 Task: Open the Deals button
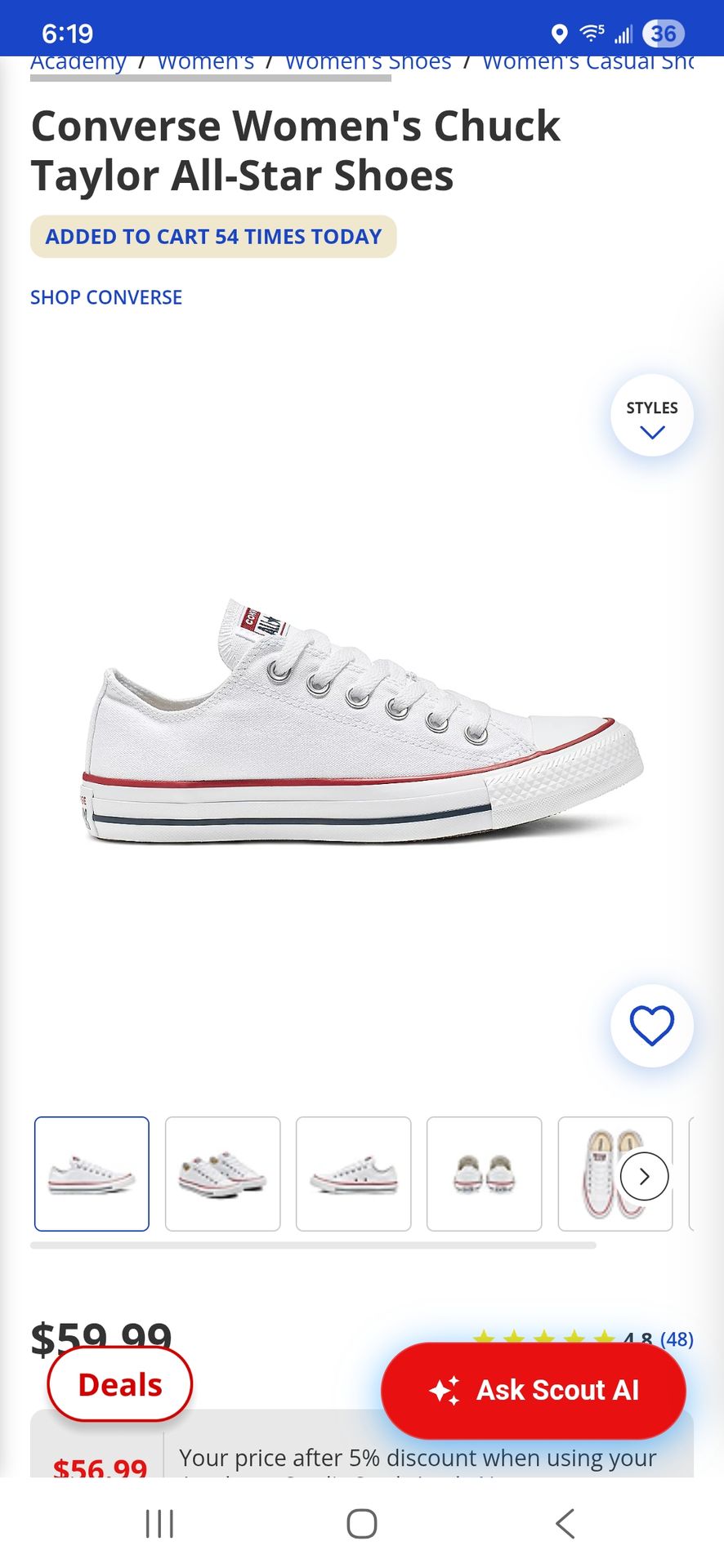click(120, 1385)
